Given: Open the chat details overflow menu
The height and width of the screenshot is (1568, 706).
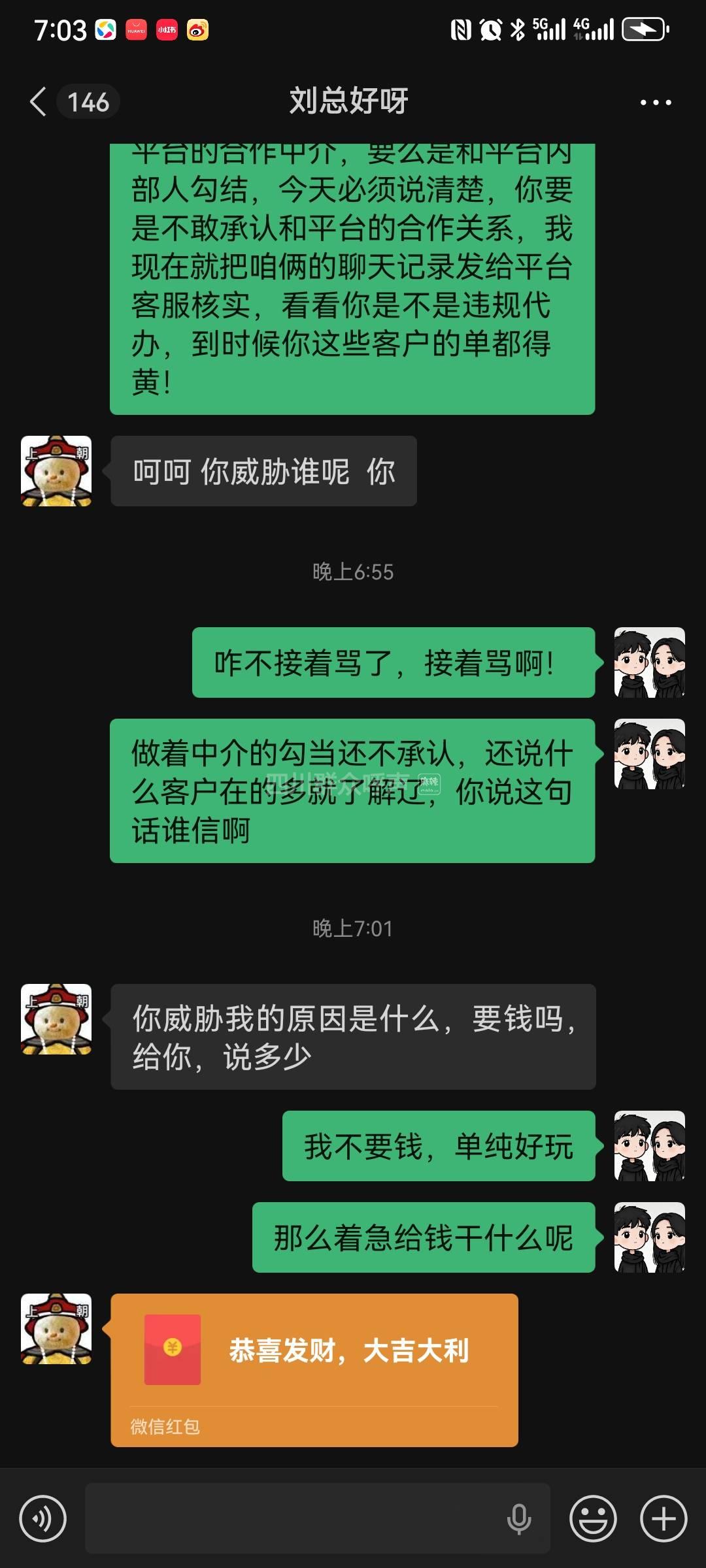Looking at the screenshot, I should pos(655,103).
